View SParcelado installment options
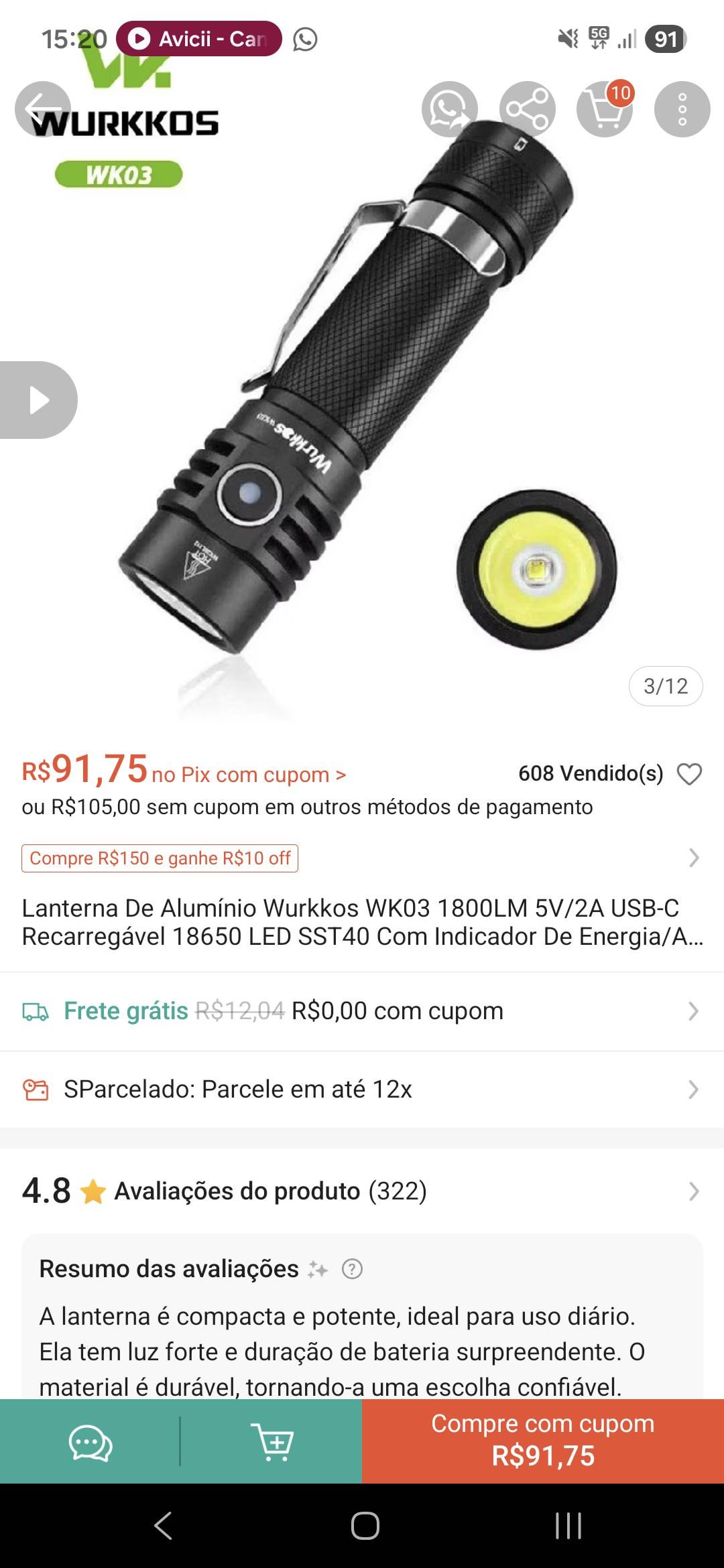The width and height of the screenshot is (724, 1568). click(362, 1090)
